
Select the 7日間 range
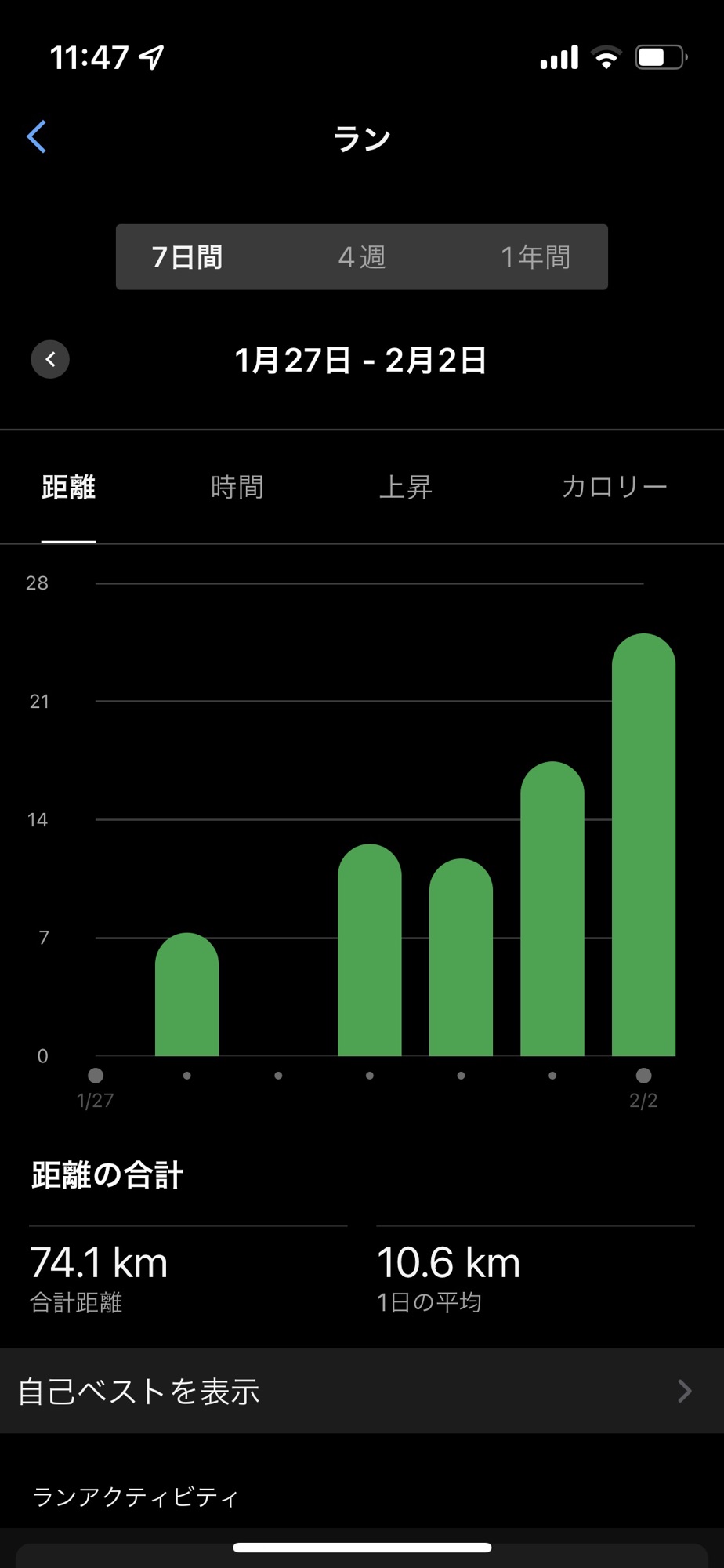pyautogui.click(x=187, y=257)
